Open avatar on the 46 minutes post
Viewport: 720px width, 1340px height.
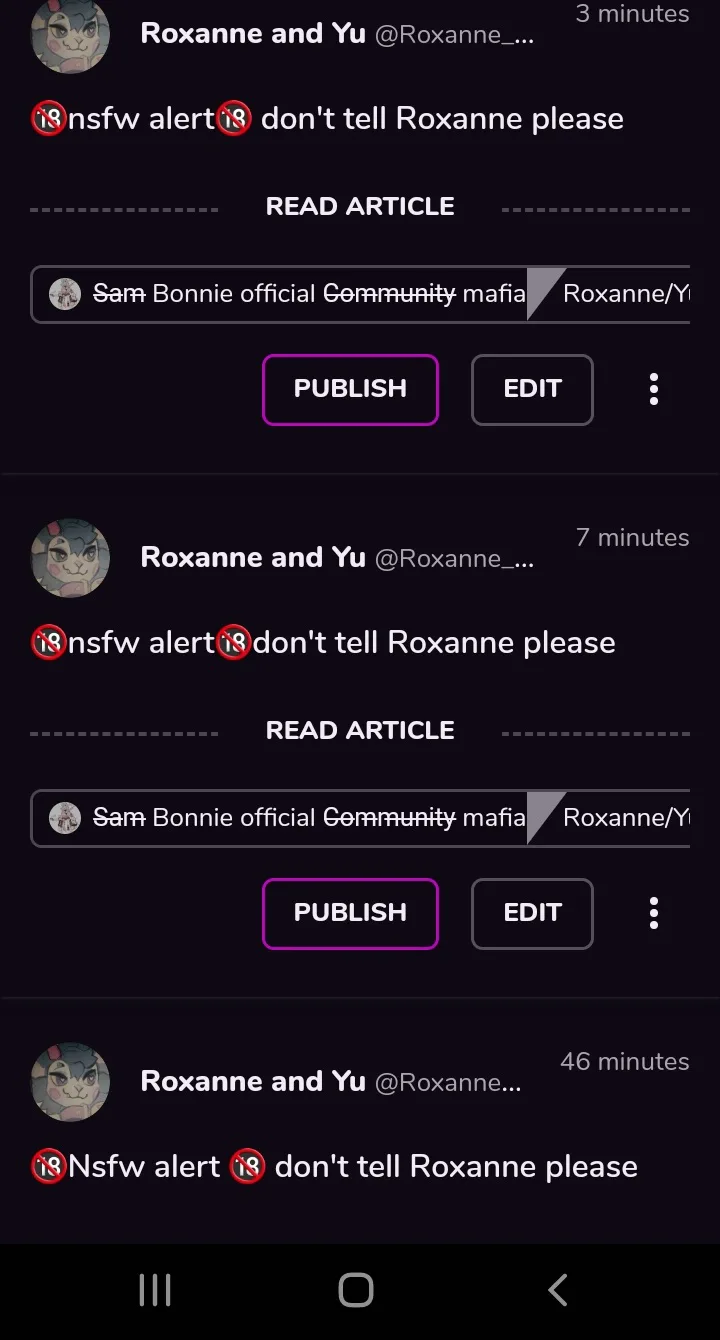pos(70,1082)
